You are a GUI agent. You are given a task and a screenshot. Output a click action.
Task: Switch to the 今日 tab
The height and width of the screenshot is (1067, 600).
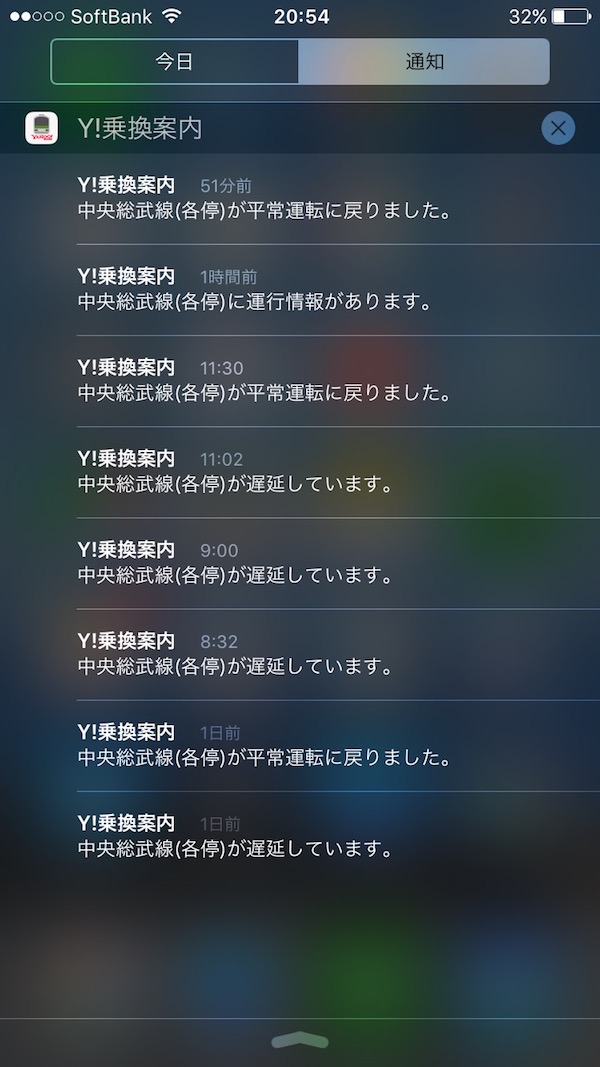(175, 61)
